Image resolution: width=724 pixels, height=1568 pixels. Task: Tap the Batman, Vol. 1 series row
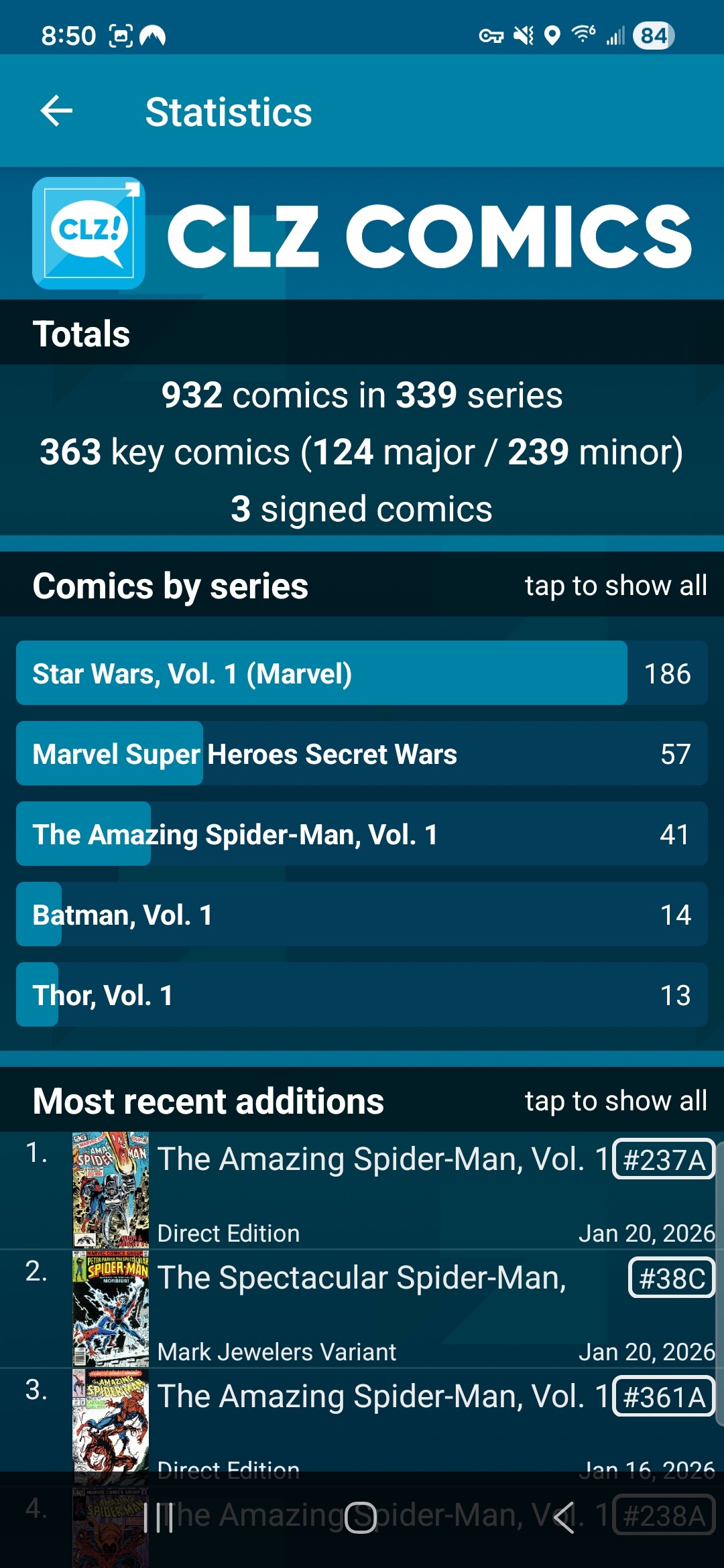(x=362, y=914)
